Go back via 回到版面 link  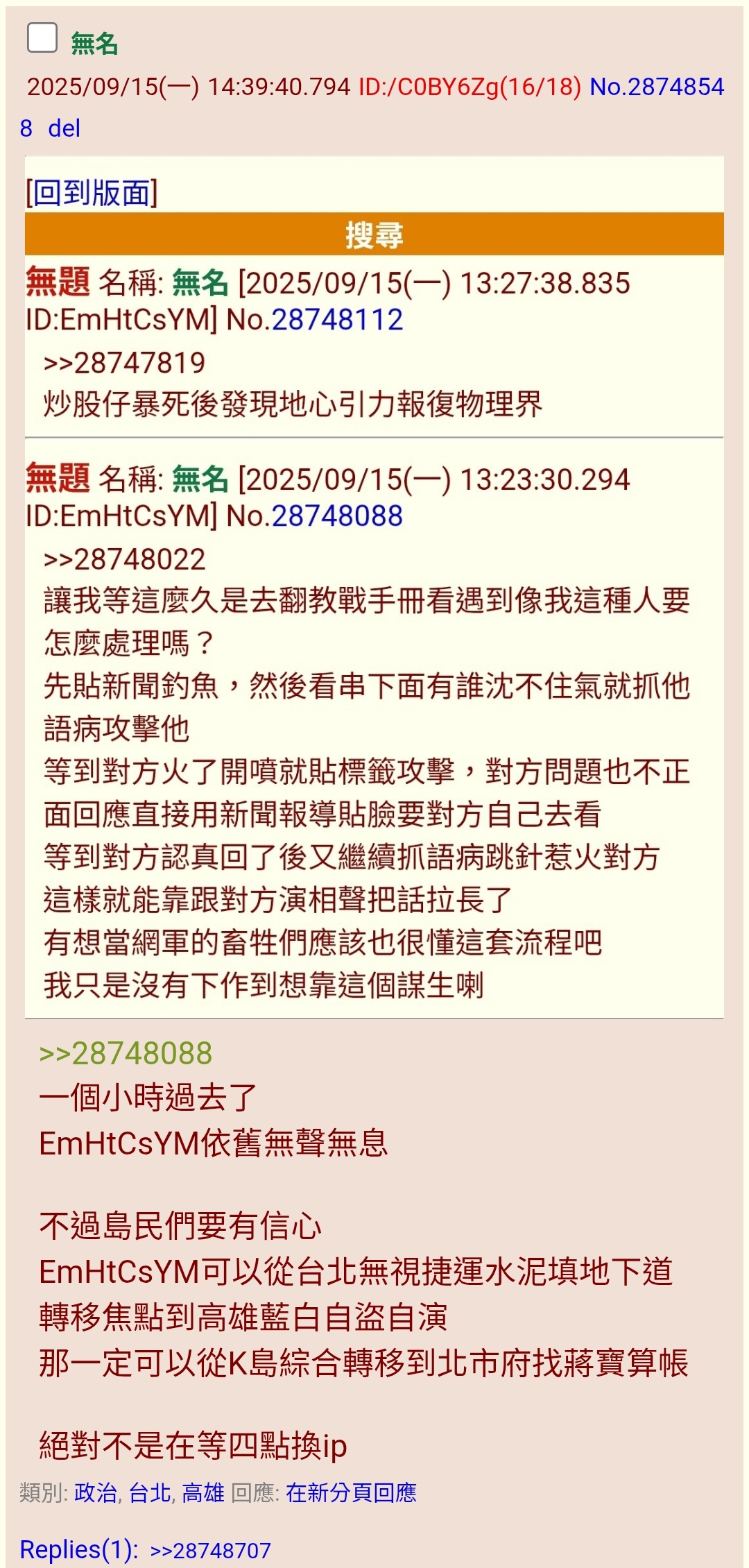92,193
